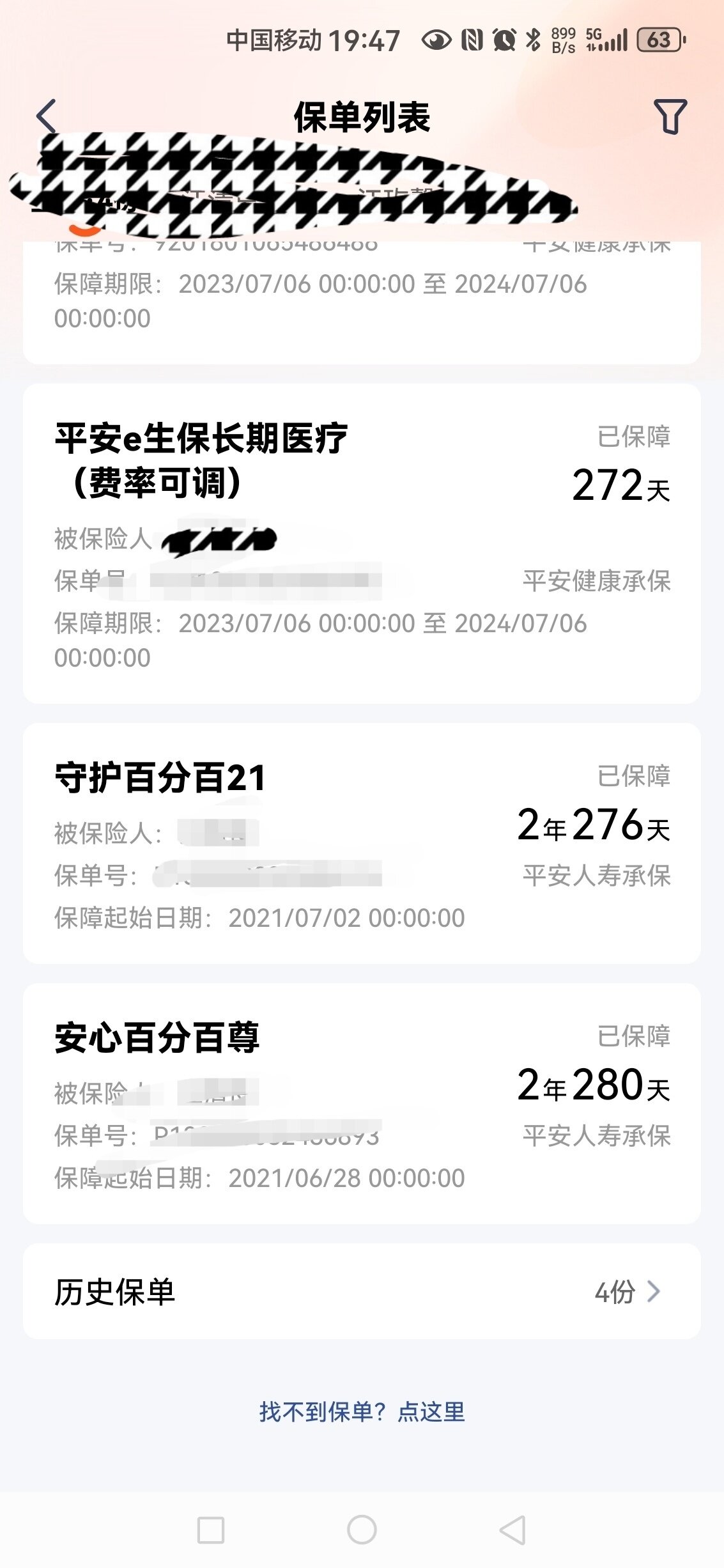
Task: Expand the 历史保单 row
Action: tap(362, 1291)
